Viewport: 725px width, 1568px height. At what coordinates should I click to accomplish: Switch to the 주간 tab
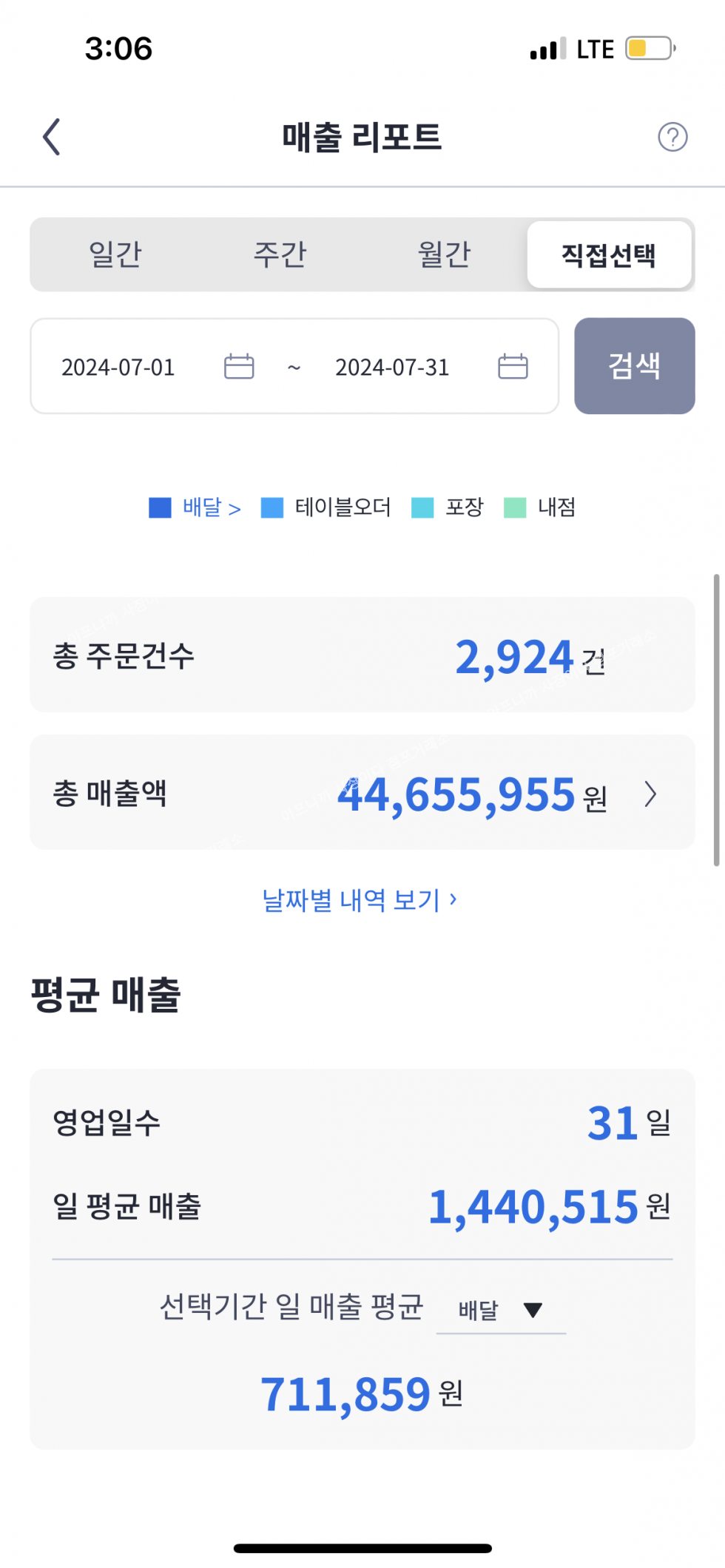click(x=280, y=254)
